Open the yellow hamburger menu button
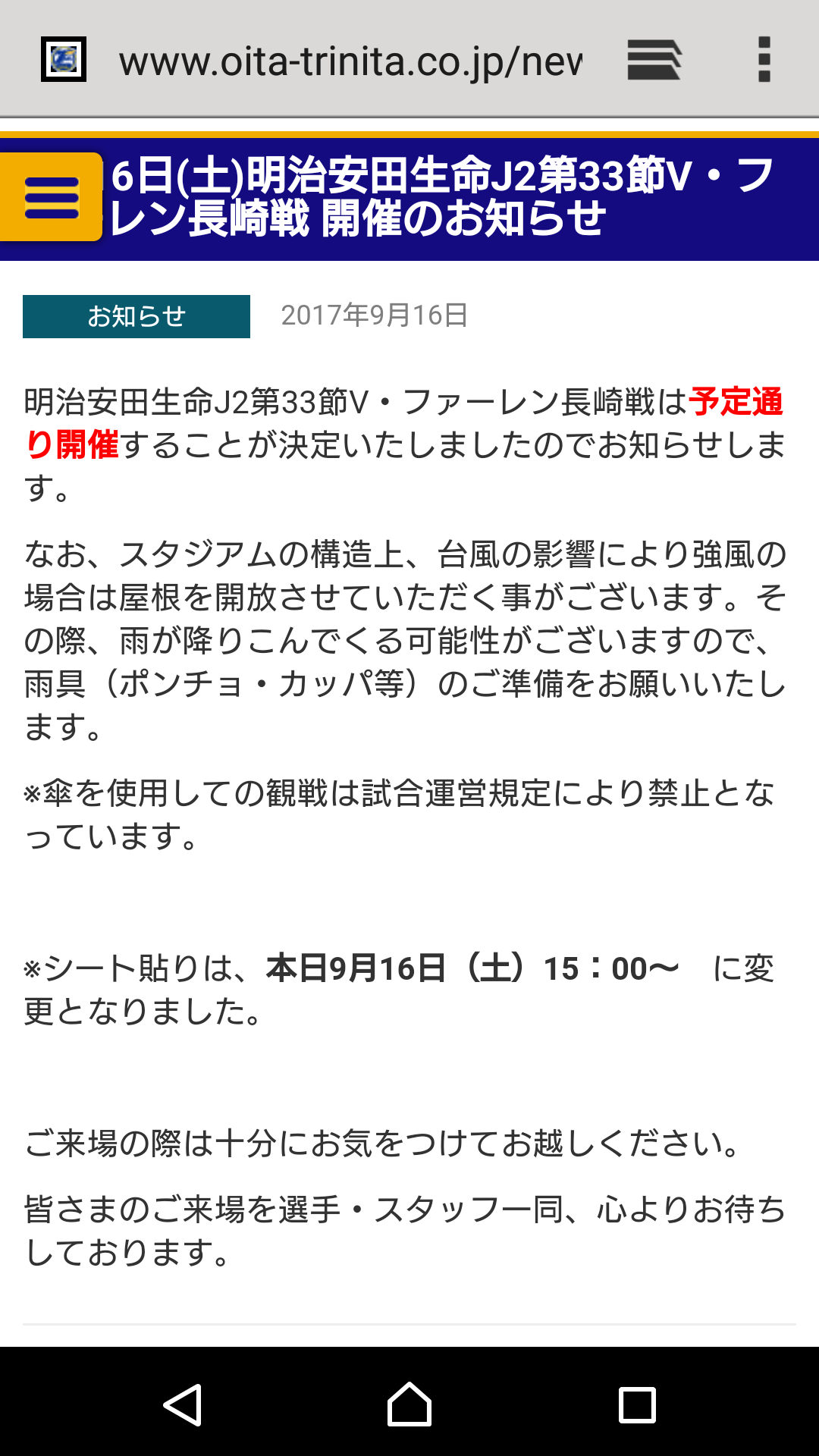Viewport: 819px width, 1456px height. pyautogui.click(x=52, y=197)
